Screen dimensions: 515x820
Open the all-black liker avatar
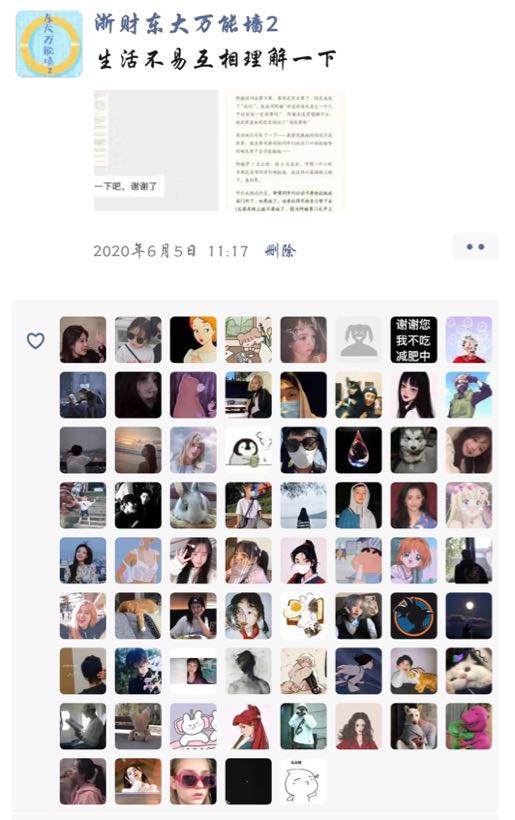[x=248, y=781]
